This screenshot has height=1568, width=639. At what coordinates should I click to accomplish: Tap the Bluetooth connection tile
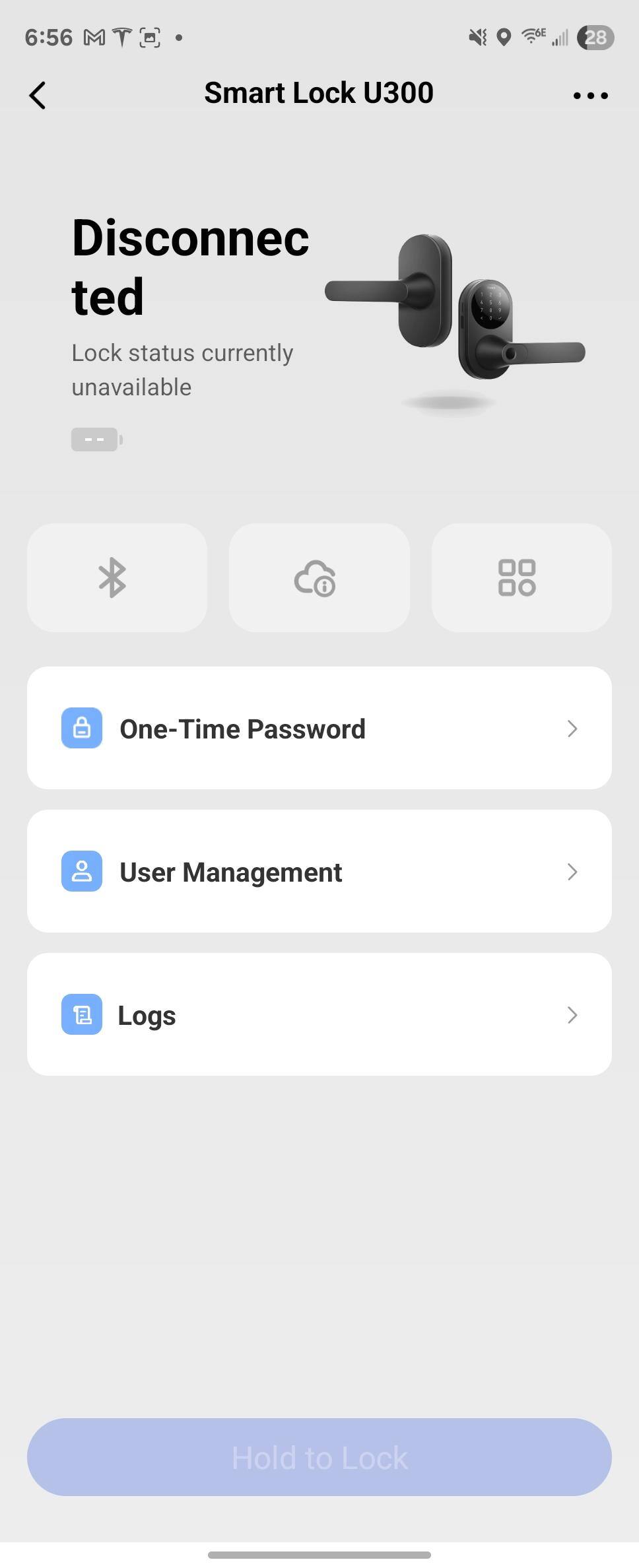pos(117,578)
